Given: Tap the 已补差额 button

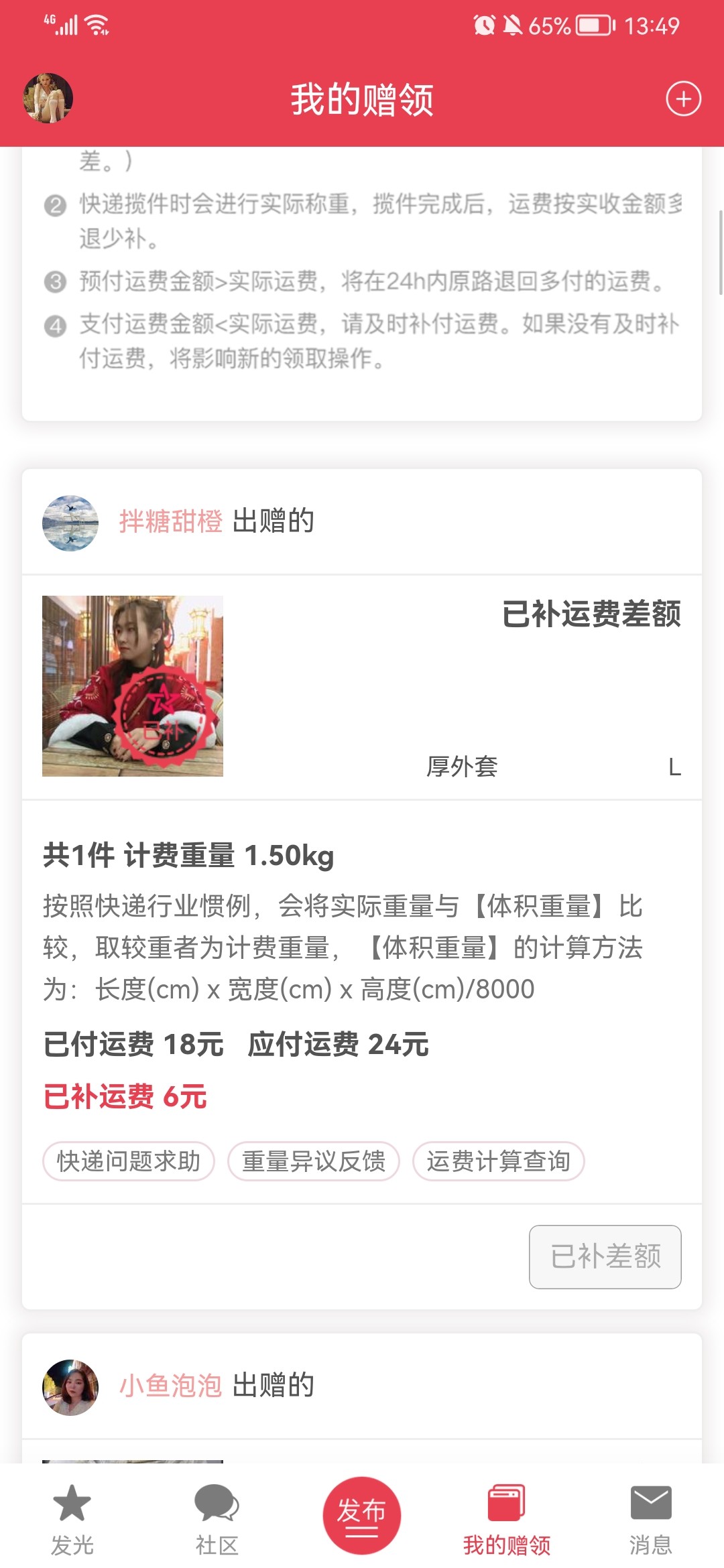Looking at the screenshot, I should [x=605, y=1256].
